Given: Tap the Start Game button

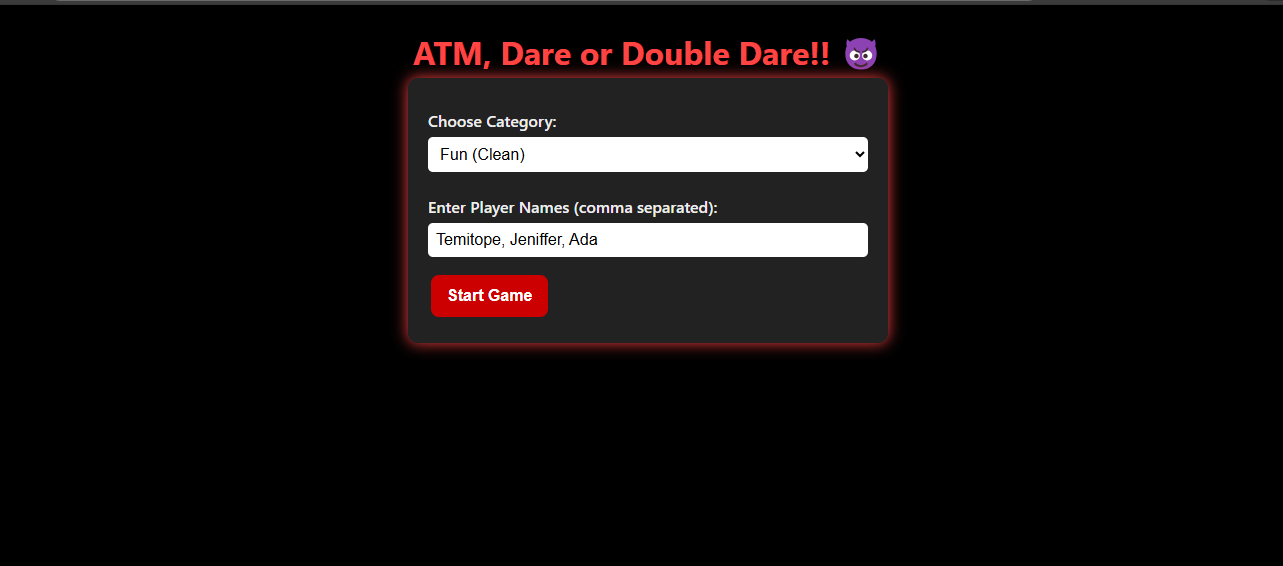Looking at the screenshot, I should point(489,296).
